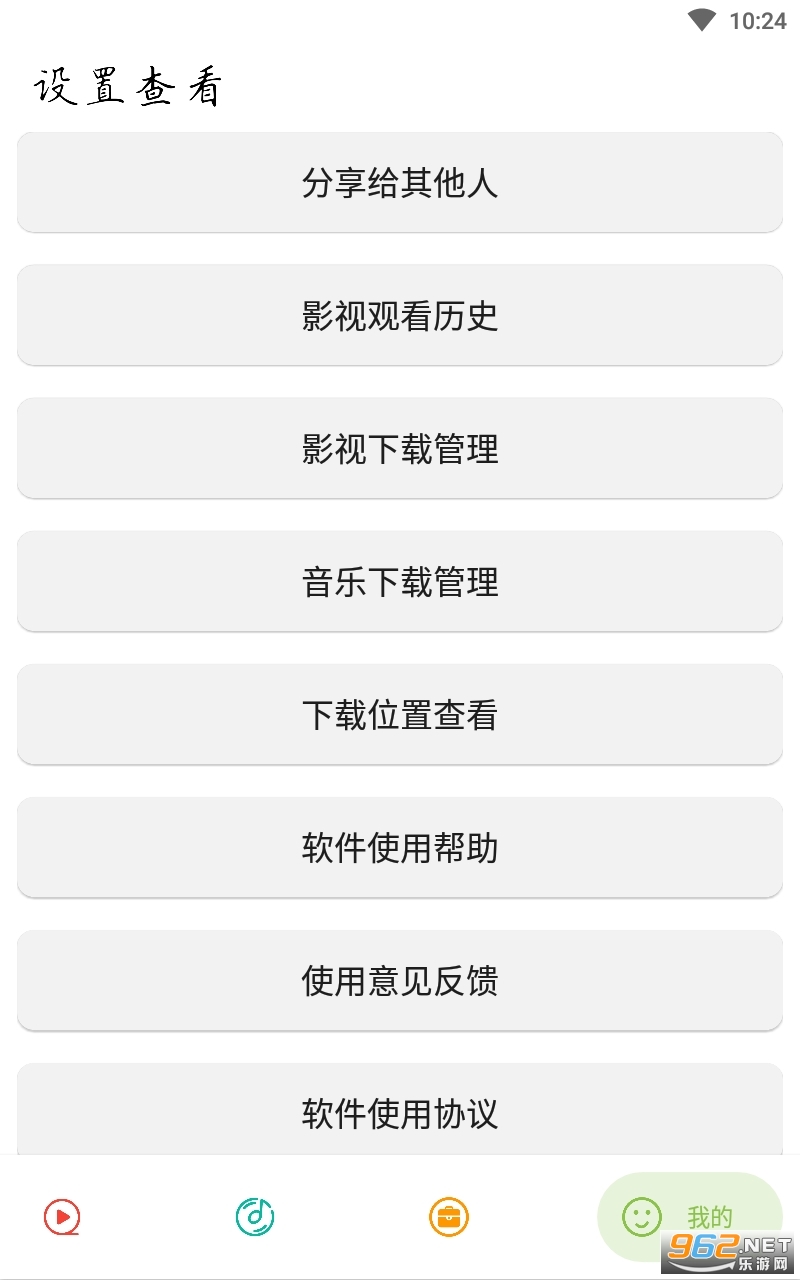Open 软件使用帮助

click(400, 848)
